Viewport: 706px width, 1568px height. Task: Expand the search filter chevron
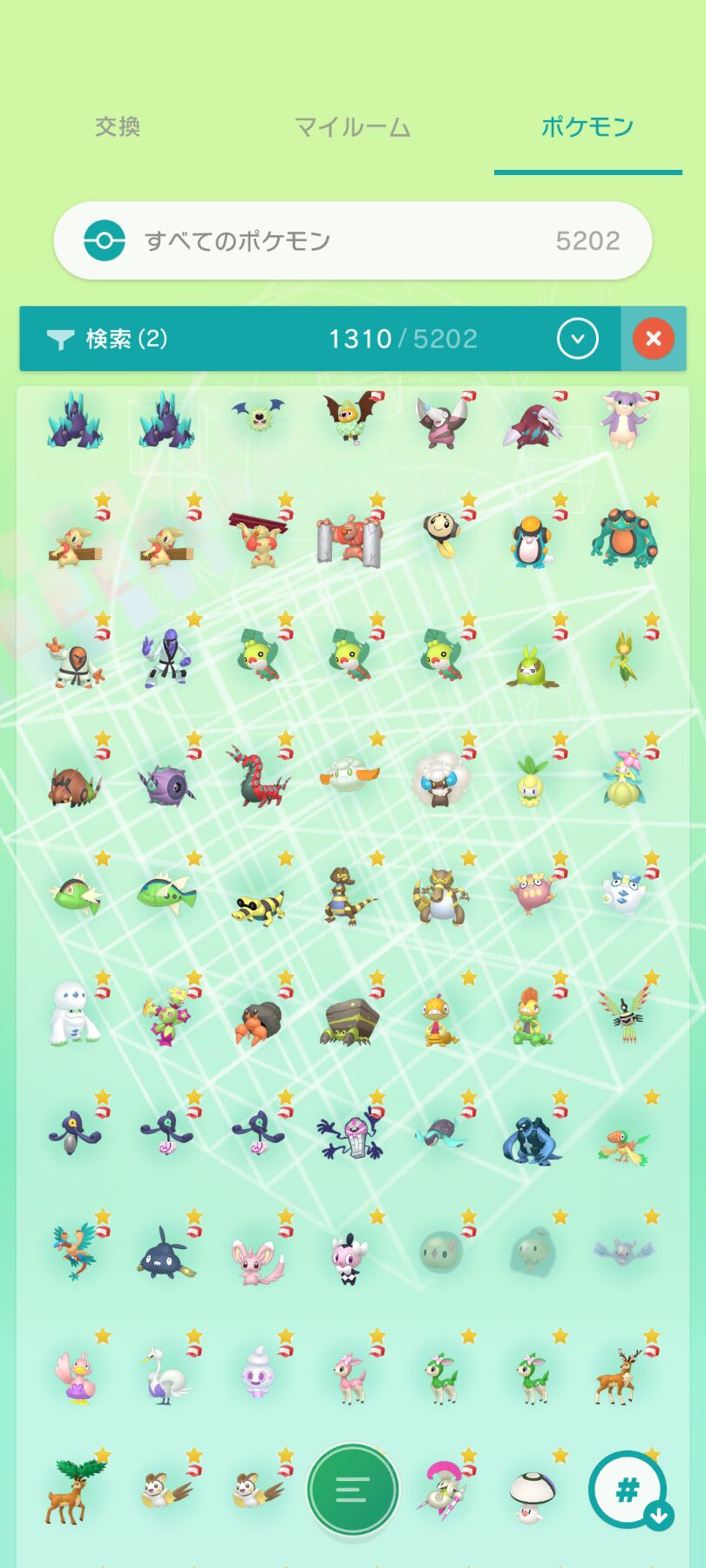click(577, 339)
